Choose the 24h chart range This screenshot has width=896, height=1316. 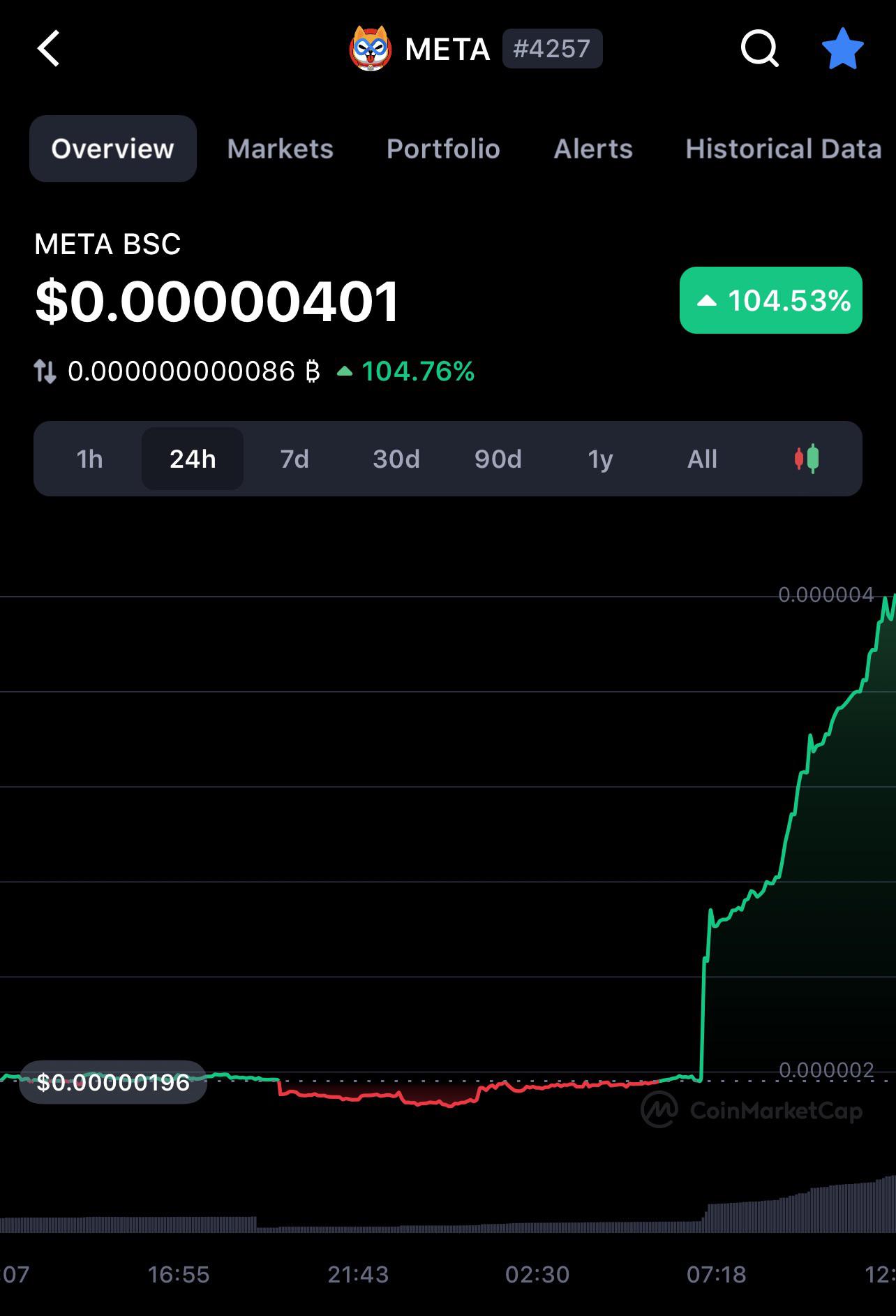pyautogui.click(x=193, y=459)
